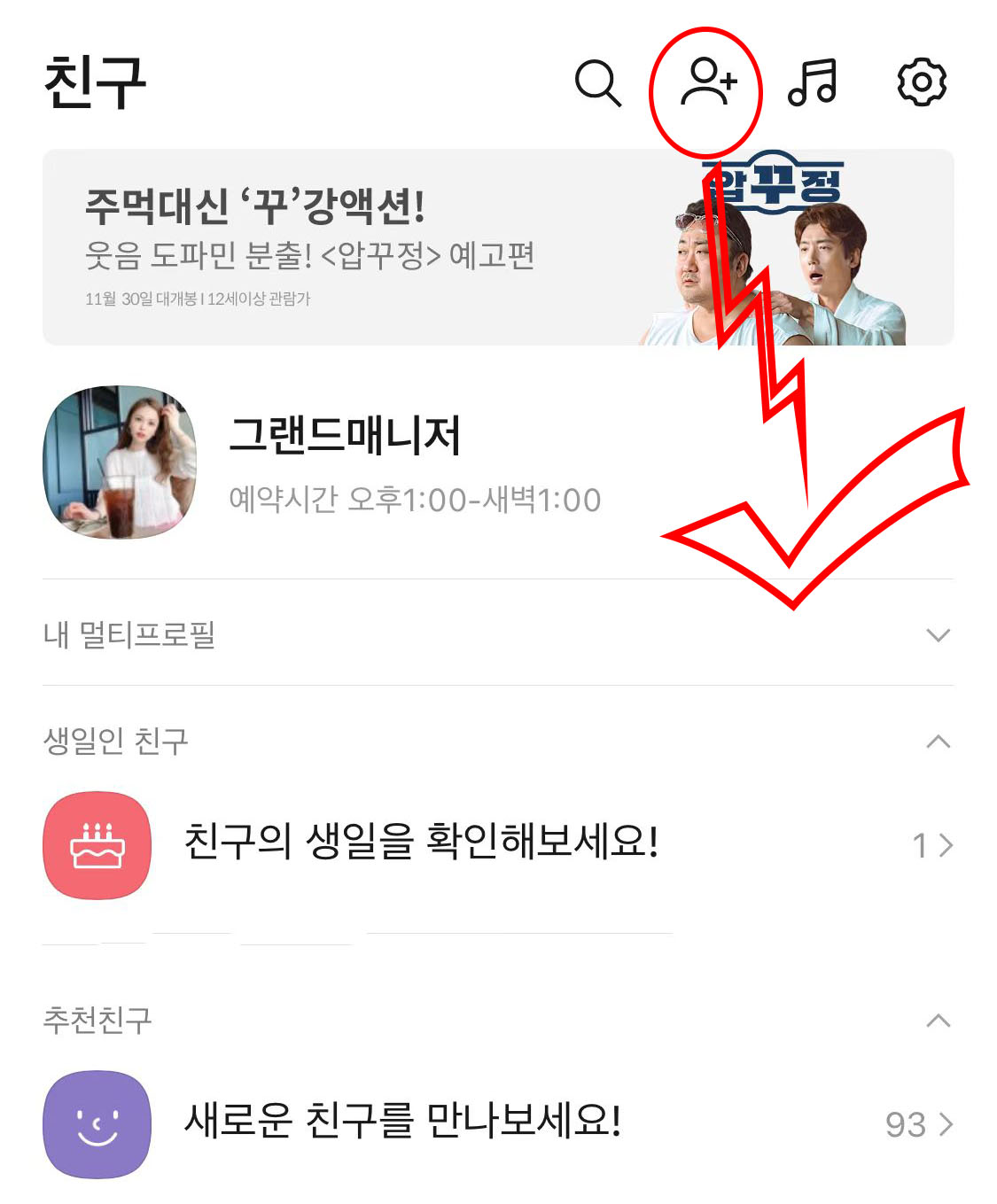Open friend search magnifier icon
The image size is (997, 1204).
tap(597, 83)
